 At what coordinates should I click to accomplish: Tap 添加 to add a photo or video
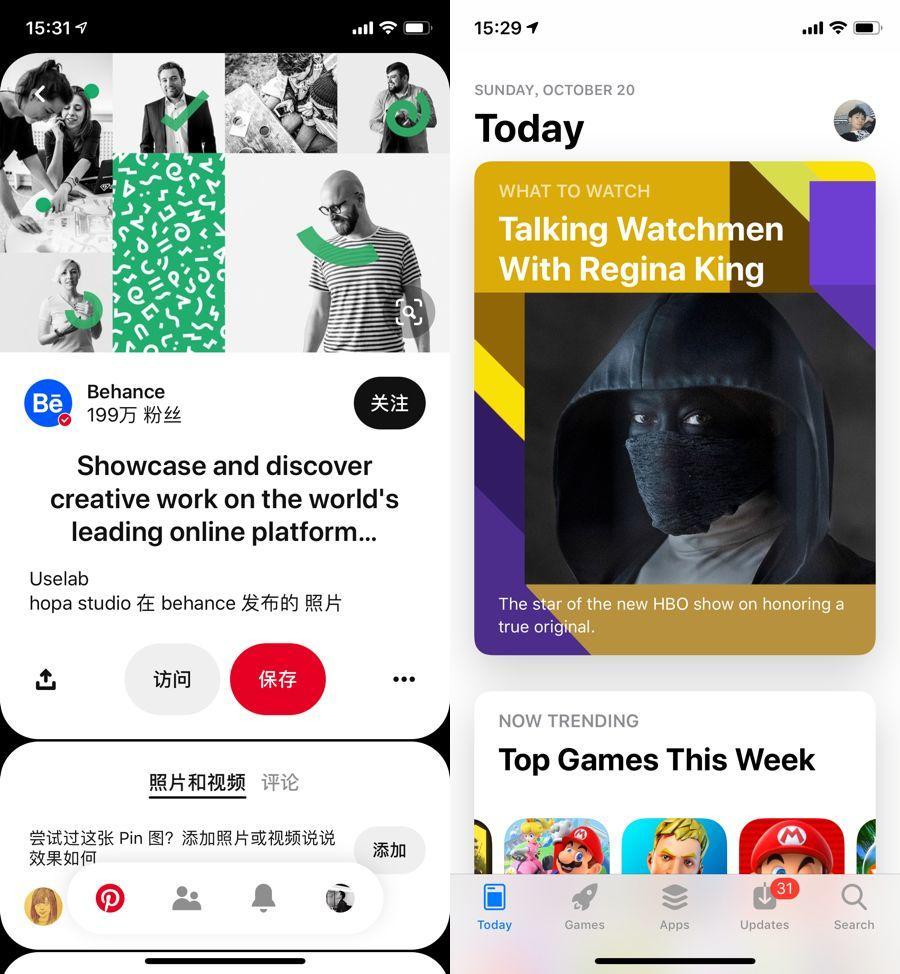(389, 850)
